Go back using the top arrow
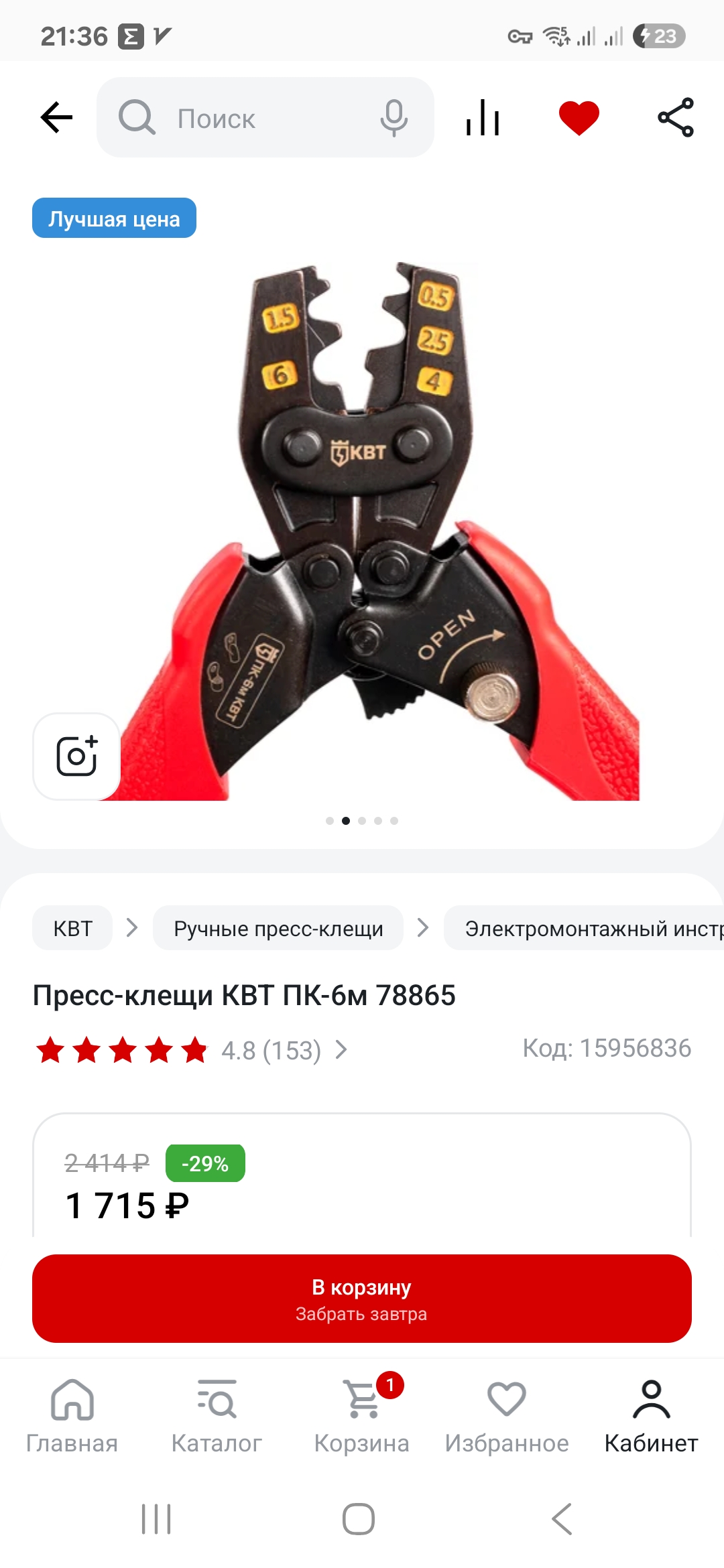 [56, 118]
